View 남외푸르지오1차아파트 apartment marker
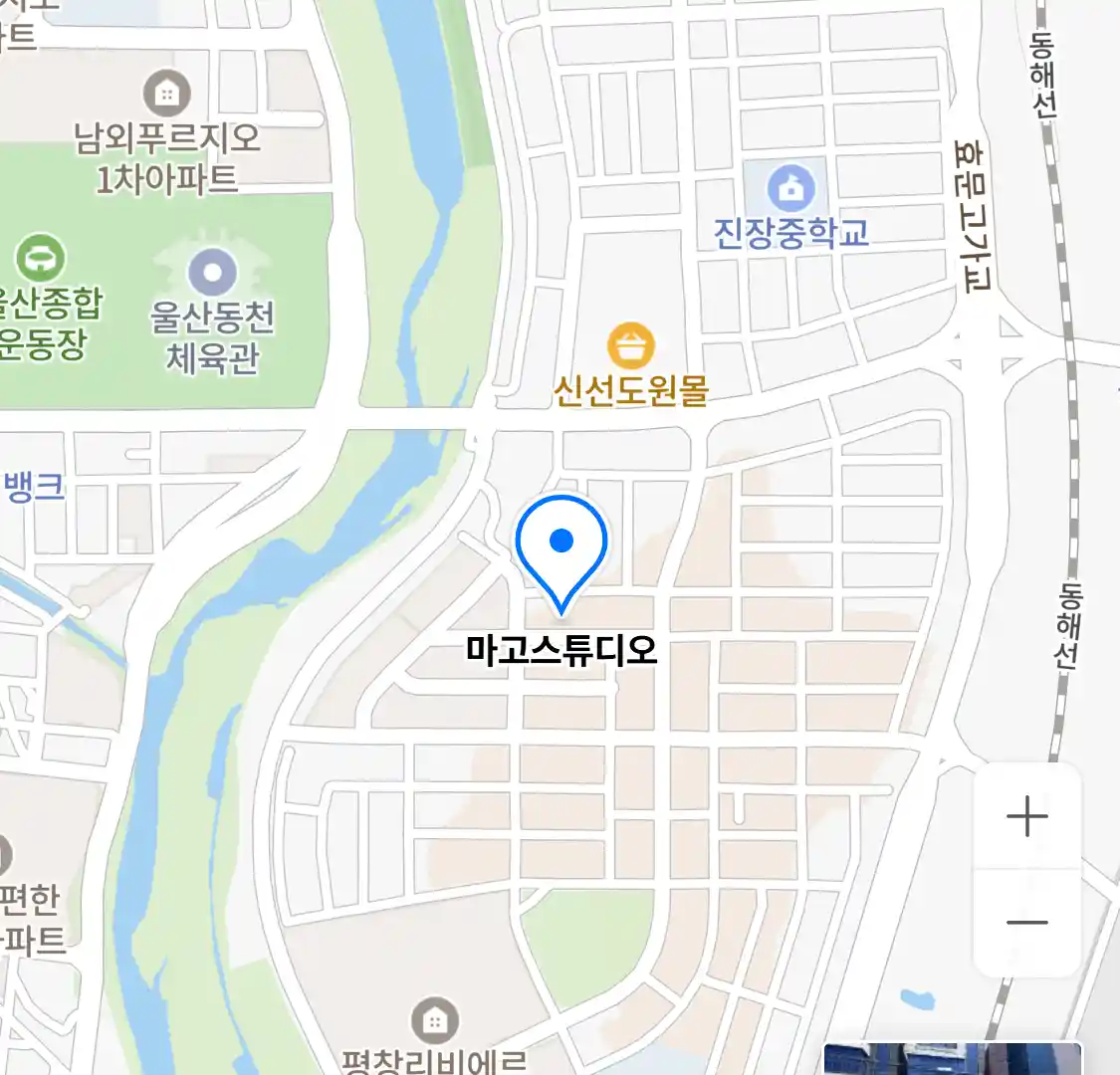The height and width of the screenshot is (1075, 1120). pos(167,95)
